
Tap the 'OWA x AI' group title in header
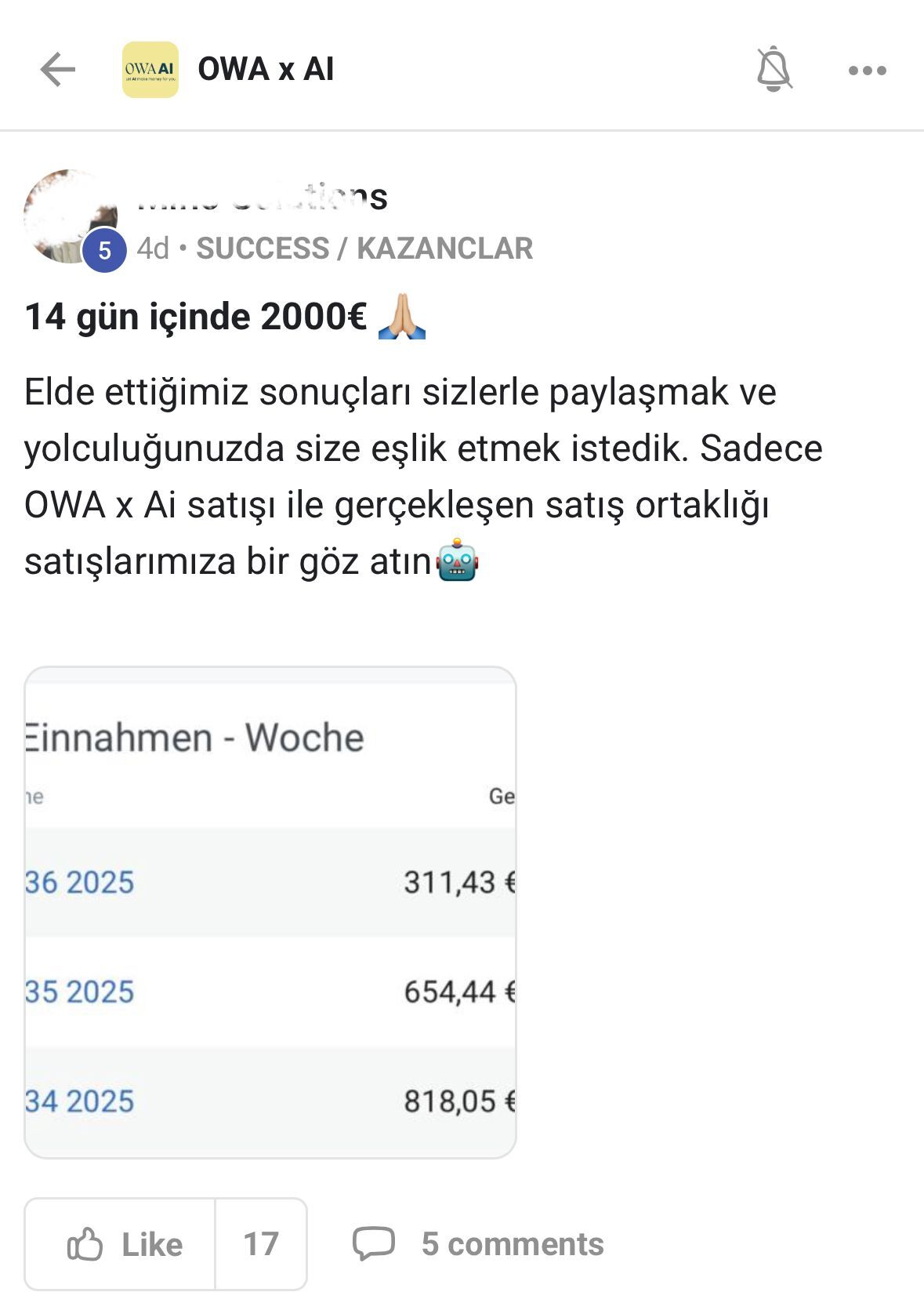(266, 69)
